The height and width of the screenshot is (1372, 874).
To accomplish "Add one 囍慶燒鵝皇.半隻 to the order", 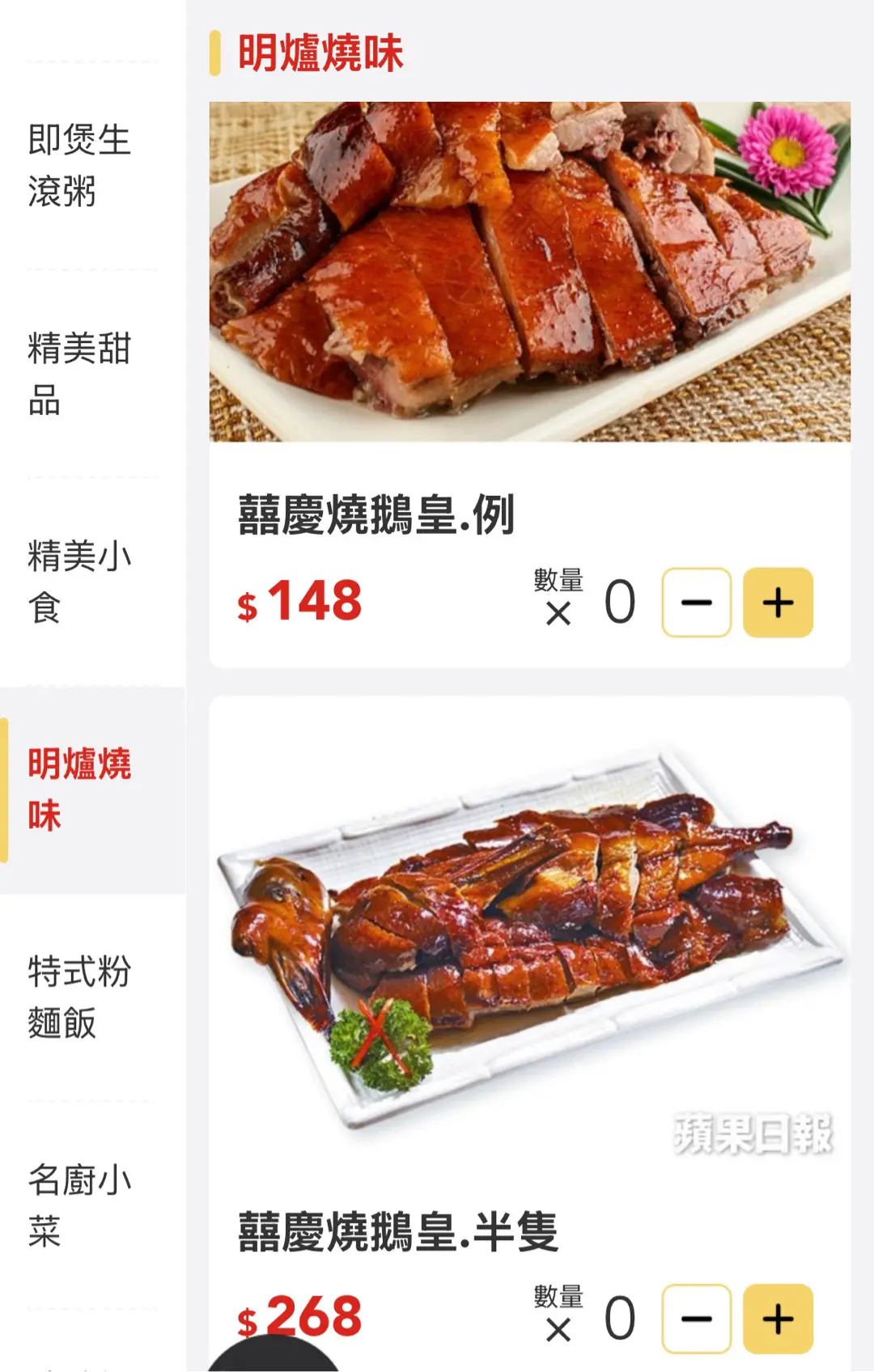I will click(778, 1319).
